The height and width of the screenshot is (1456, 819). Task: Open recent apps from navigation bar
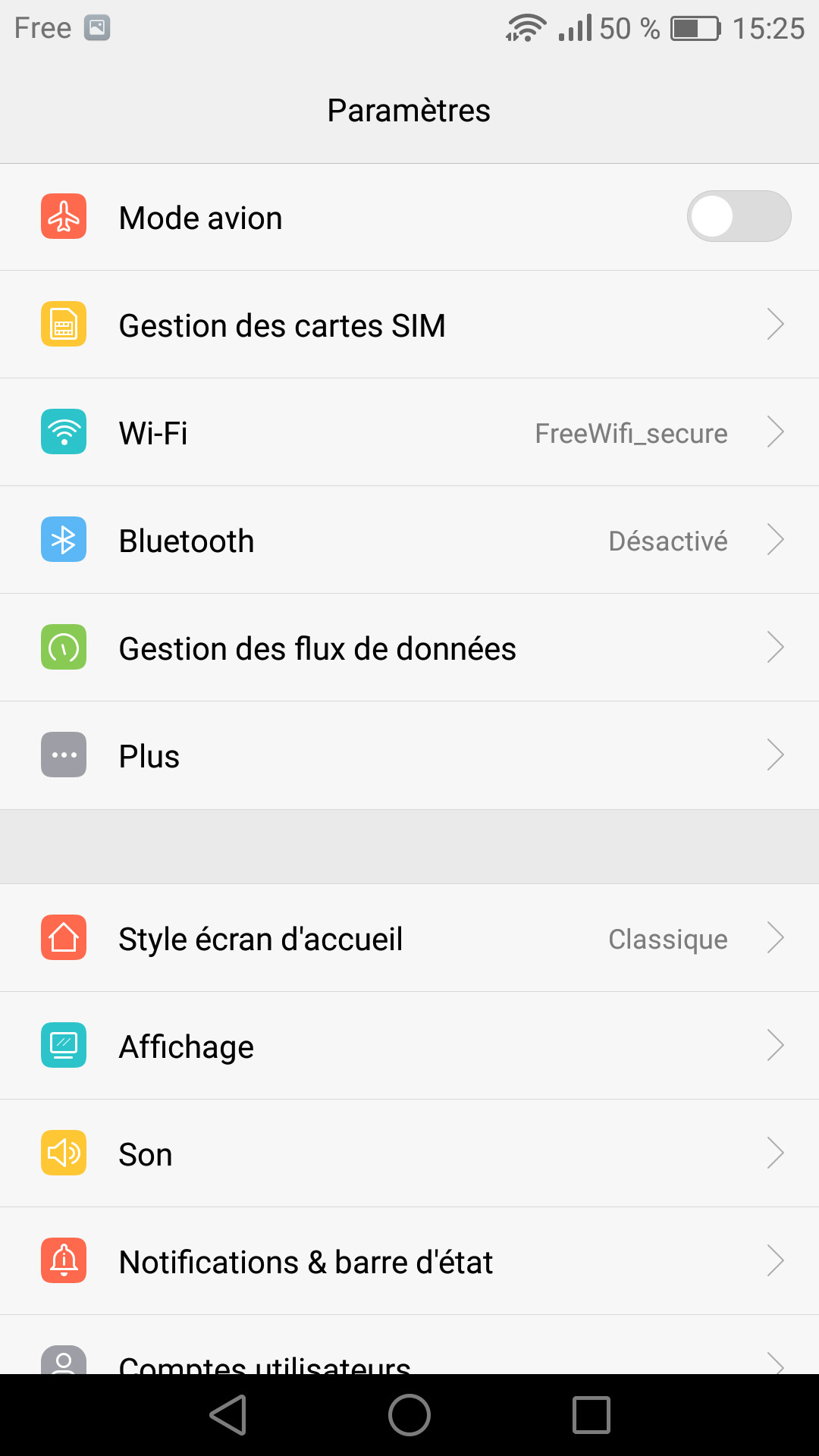(x=591, y=1415)
